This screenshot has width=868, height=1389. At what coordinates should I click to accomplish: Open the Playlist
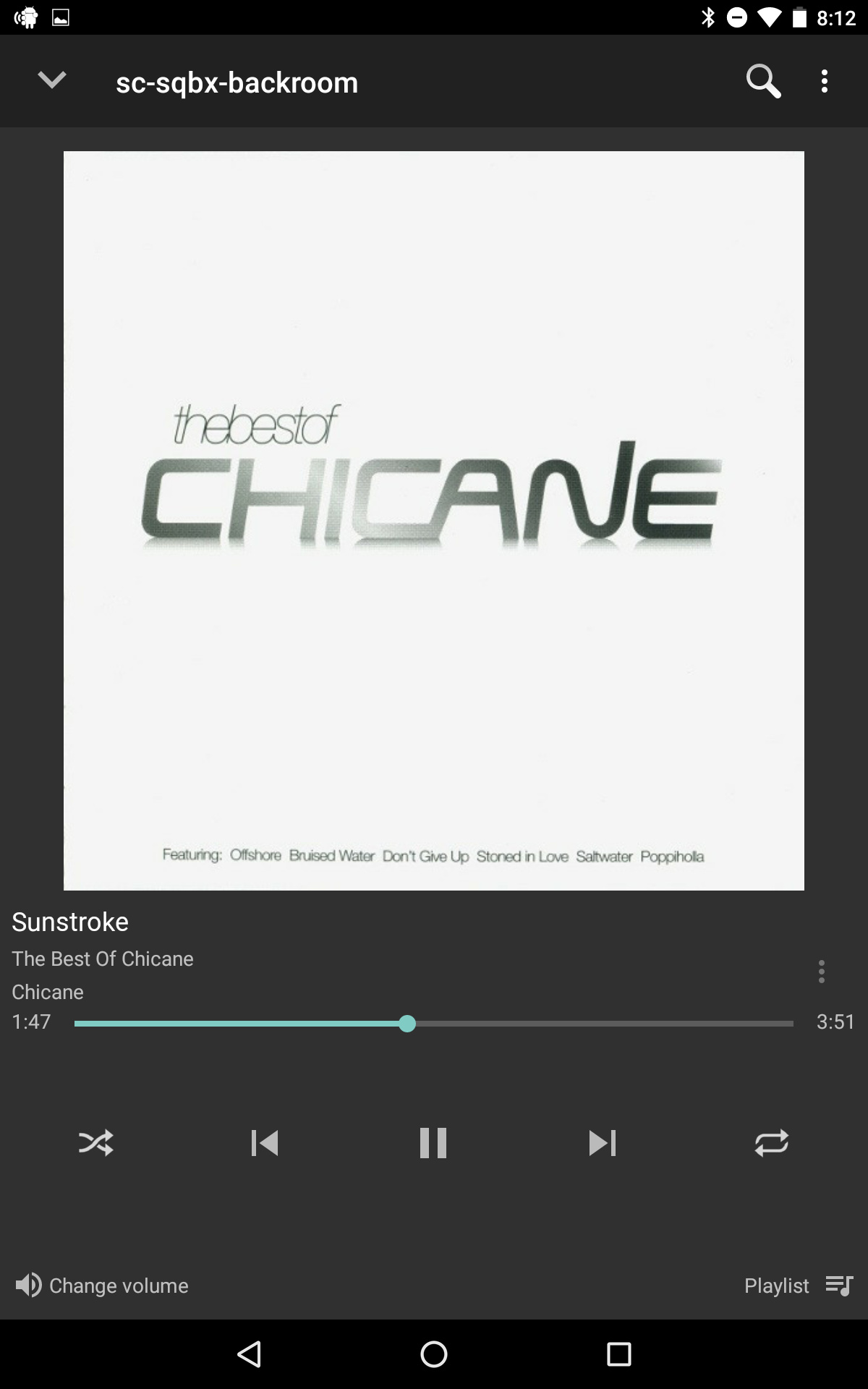point(799,1286)
